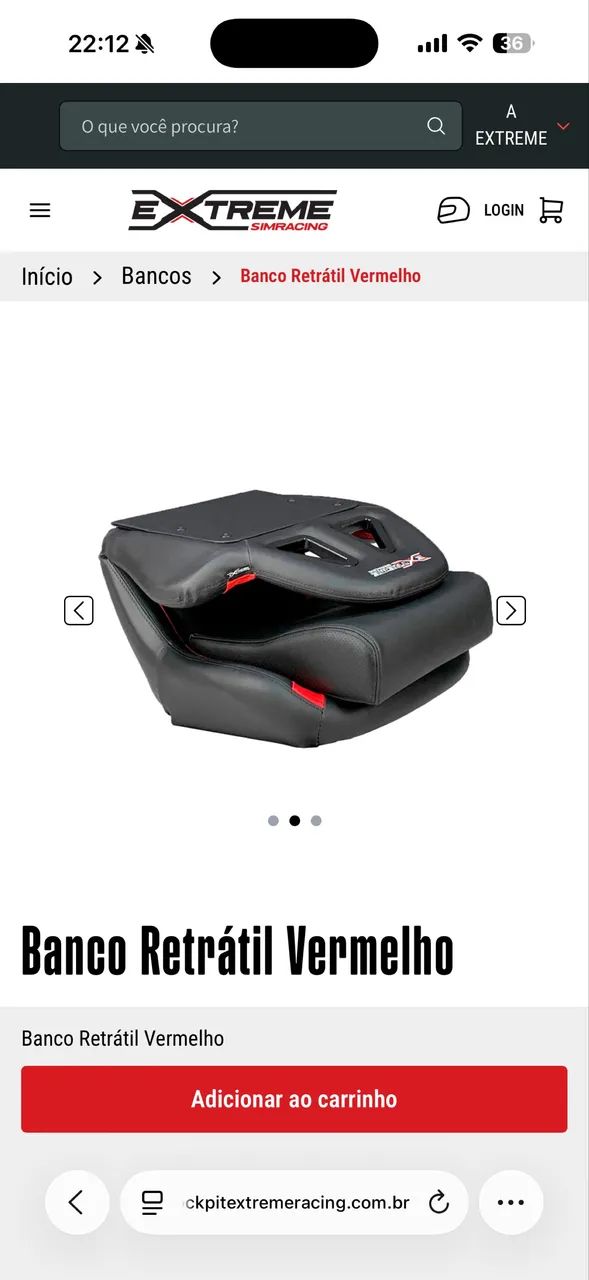
Task: Go to the Bancos breadcrumb
Action: click(x=156, y=276)
